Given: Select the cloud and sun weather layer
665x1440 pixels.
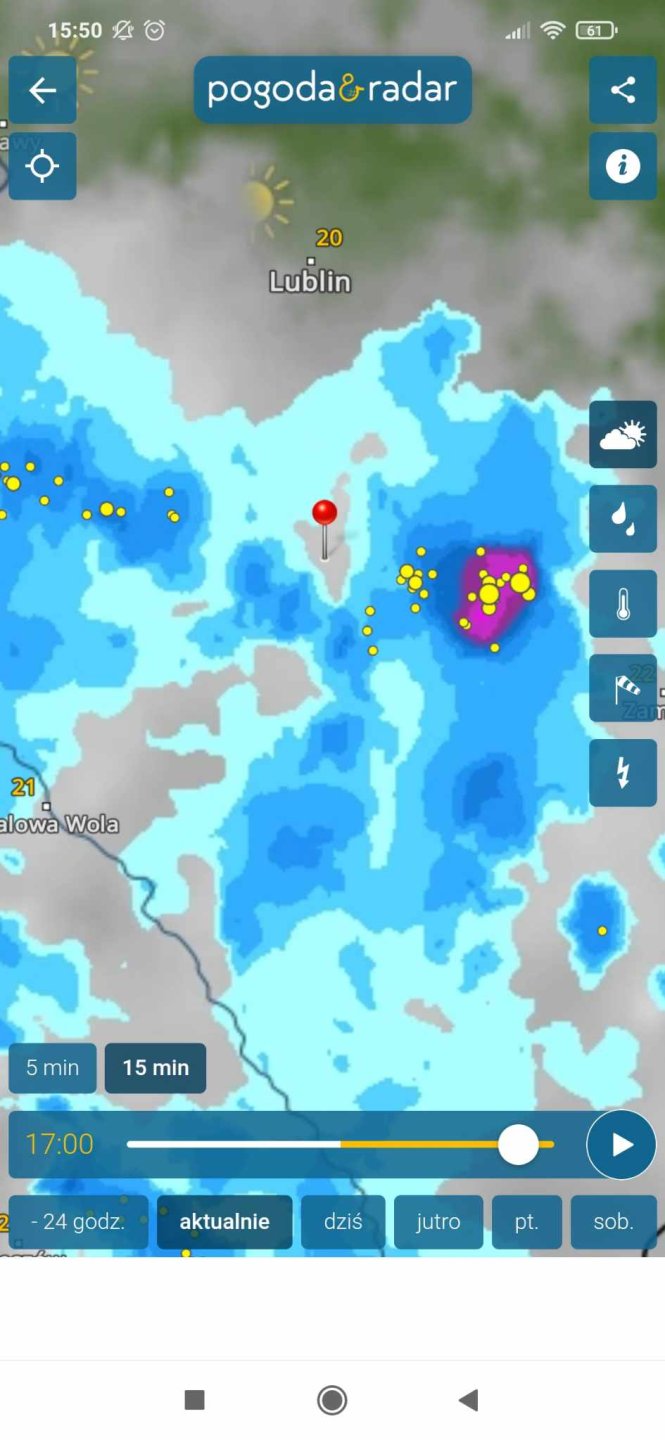Looking at the screenshot, I should point(622,434).
